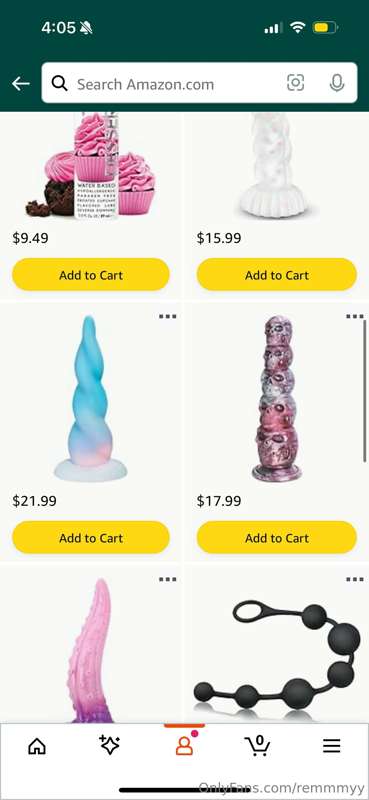Open the sparkle AI assistant tab
Screen dimensions: 369x800
click(110, 745)
